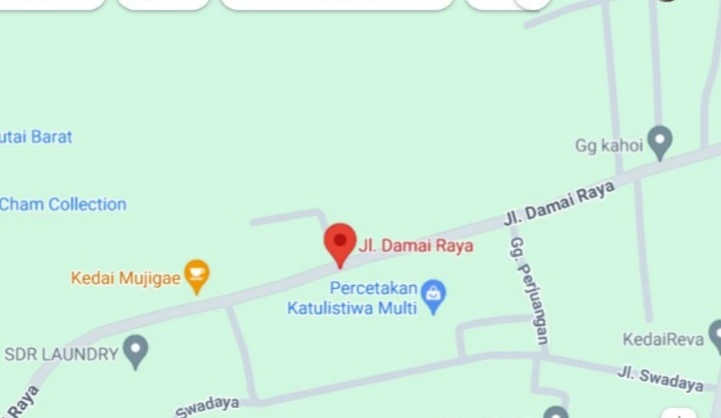This screenshot has height=418, width=721.
Task: Open the SDR LAUNDRY place marker
Action: pos(136,352)
